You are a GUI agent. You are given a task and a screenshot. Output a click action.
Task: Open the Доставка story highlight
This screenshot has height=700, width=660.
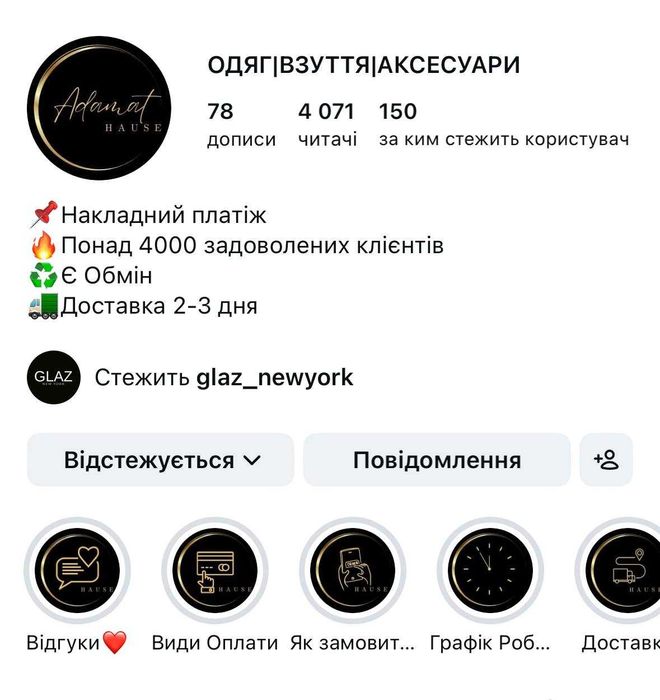[x=624, y=572]
